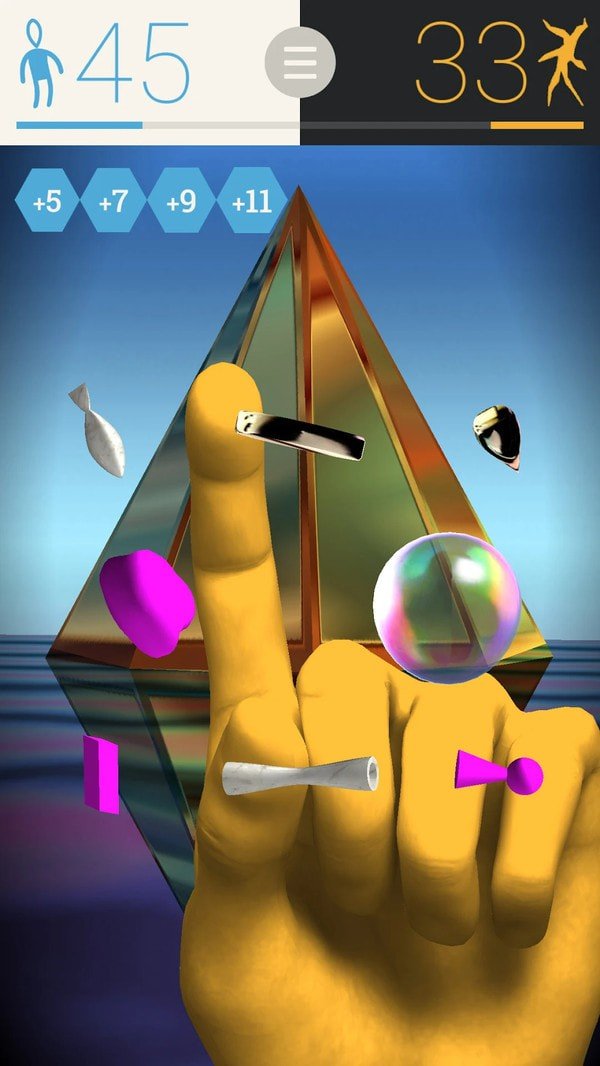Image resolution: width=600 pixels, height=1066 pixels.
Task: Tap the chrome metallic bar object
Action: click(299, 434)
